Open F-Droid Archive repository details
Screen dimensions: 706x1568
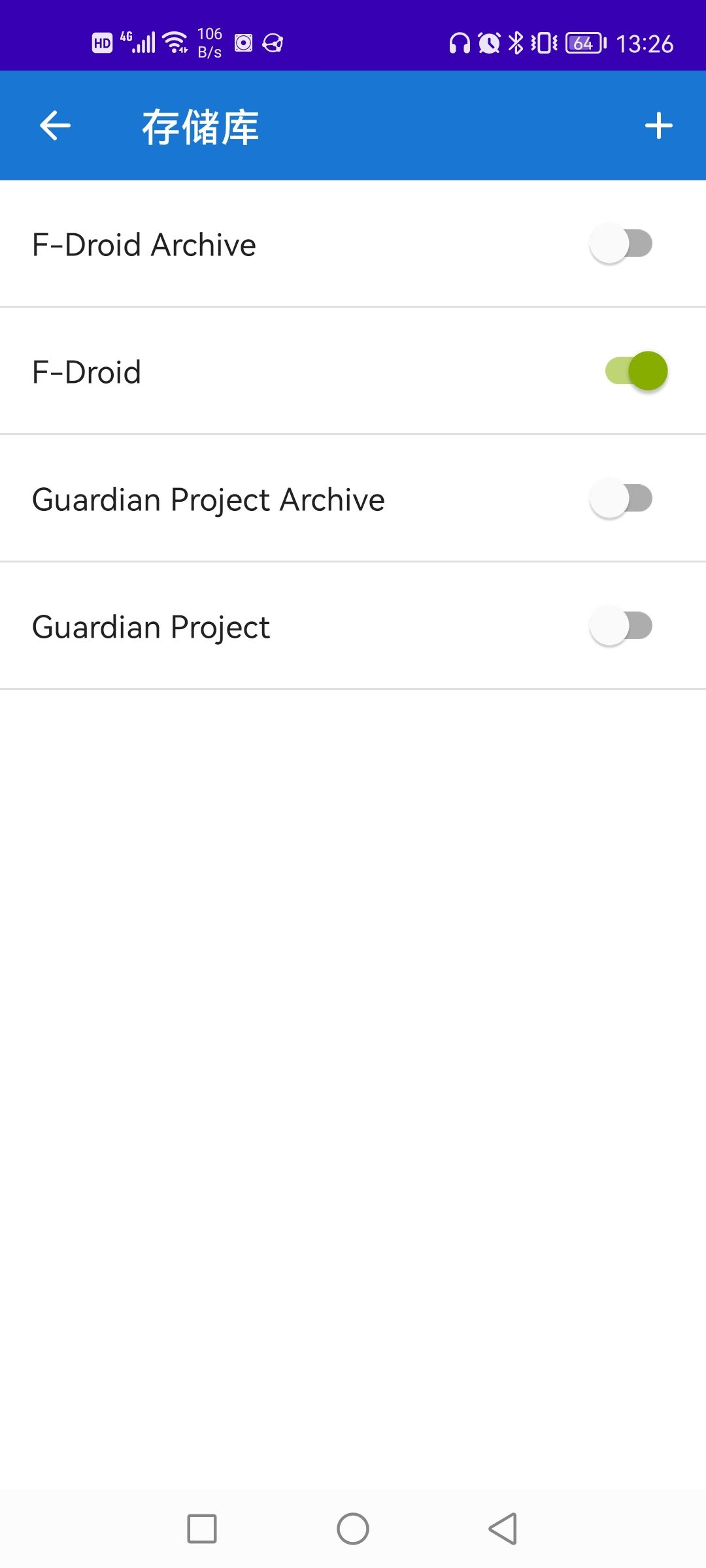tap(144, 245)
